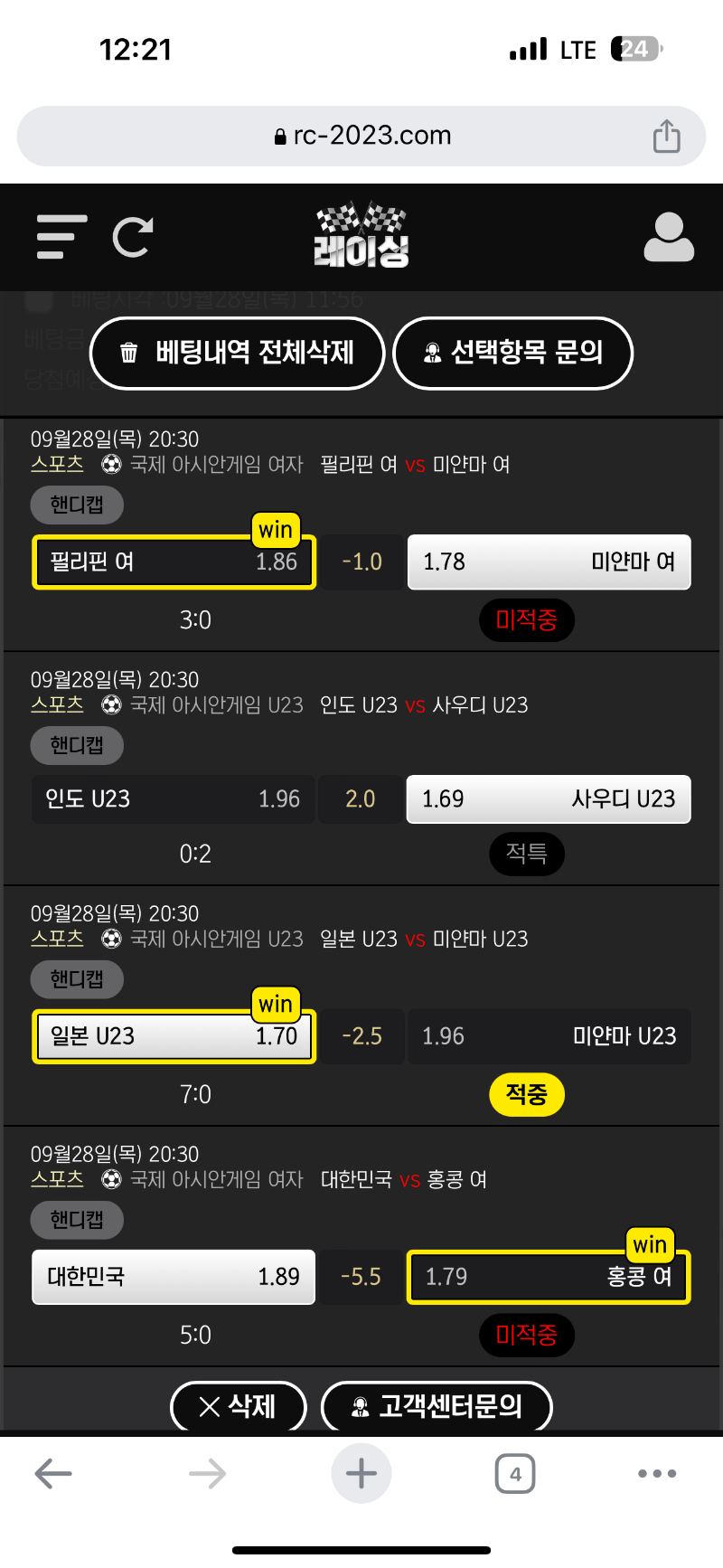Tap the refresh icon in header

point(133,238)
